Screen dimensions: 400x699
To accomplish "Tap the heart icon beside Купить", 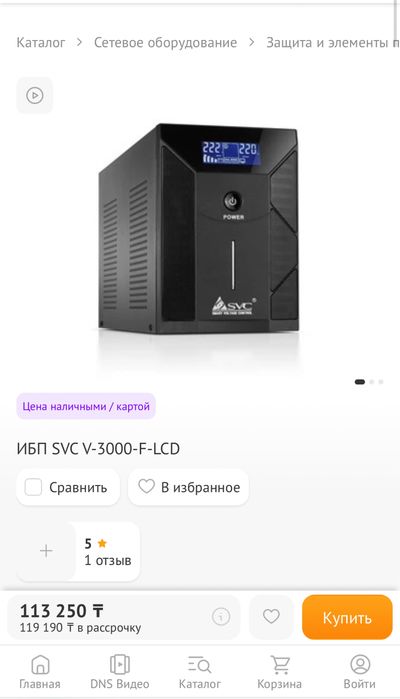I will click(x=271, y=617).
